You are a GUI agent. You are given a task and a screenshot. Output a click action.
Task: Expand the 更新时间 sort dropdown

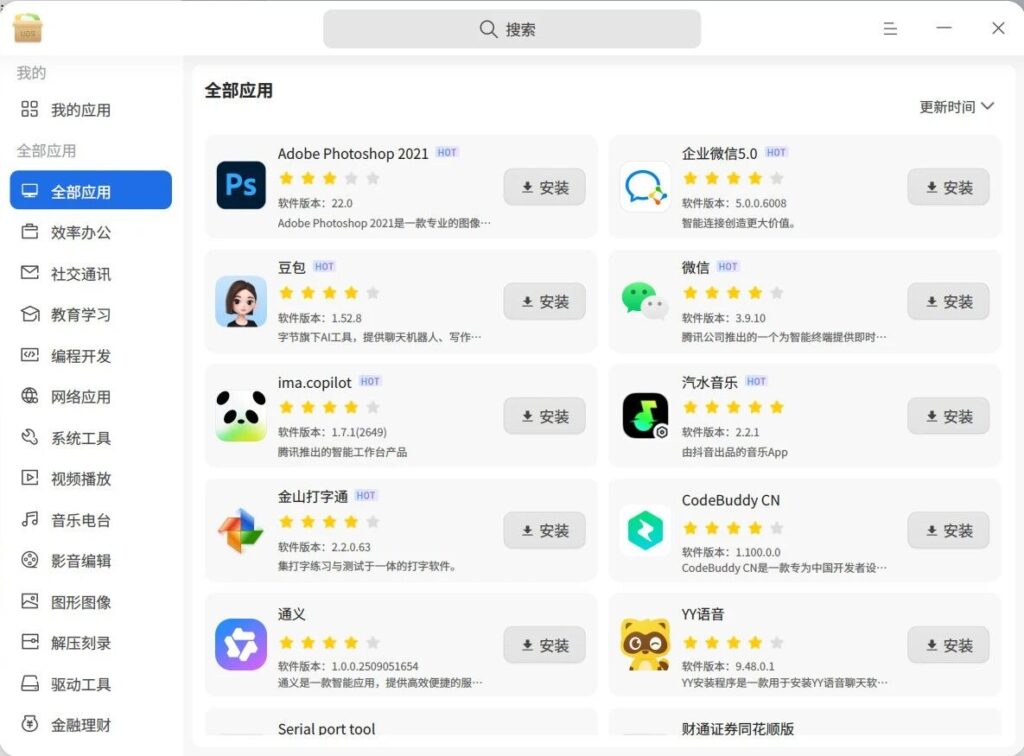(956, 107)
